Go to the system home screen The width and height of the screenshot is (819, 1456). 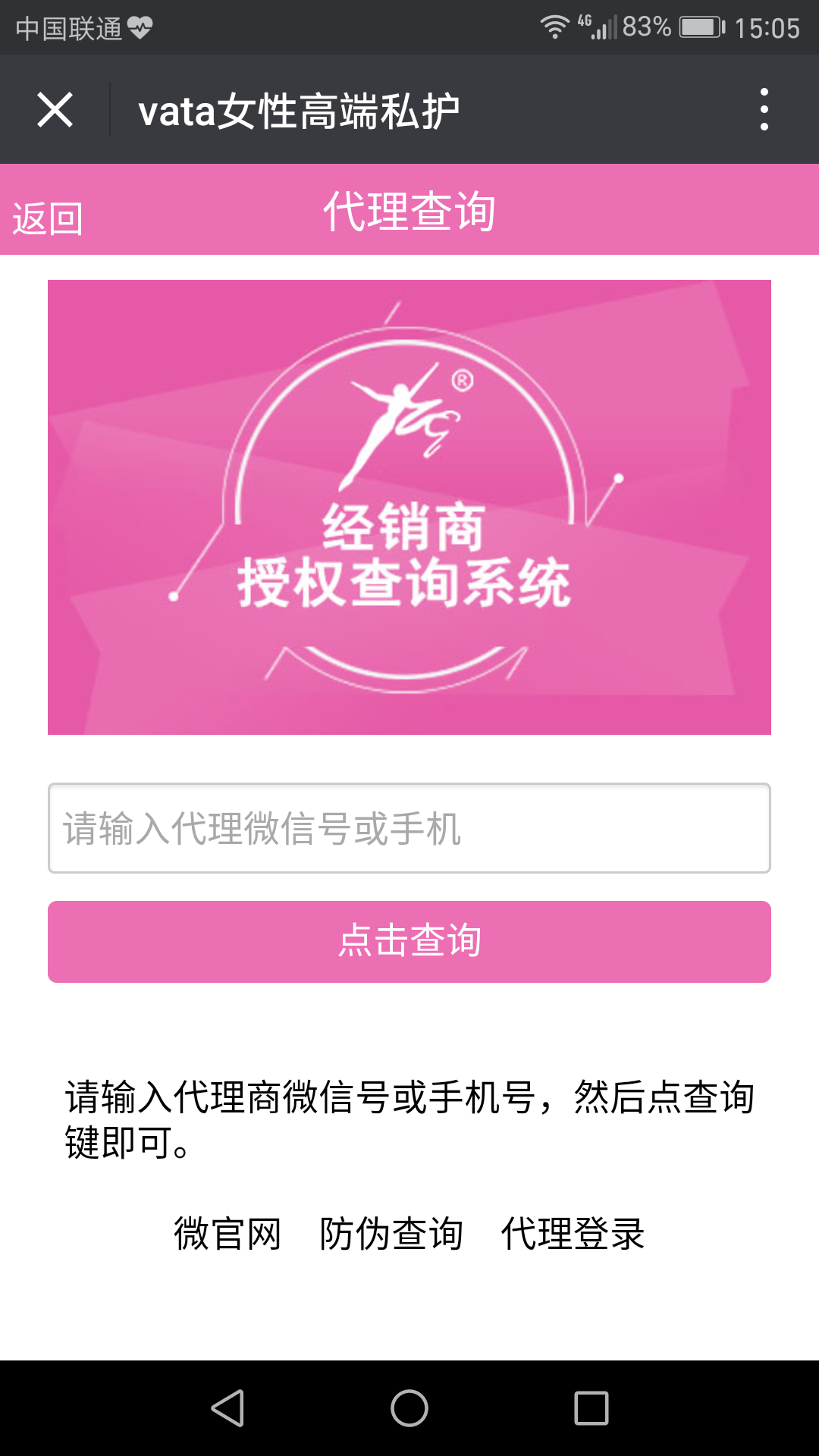point(409,1408)
